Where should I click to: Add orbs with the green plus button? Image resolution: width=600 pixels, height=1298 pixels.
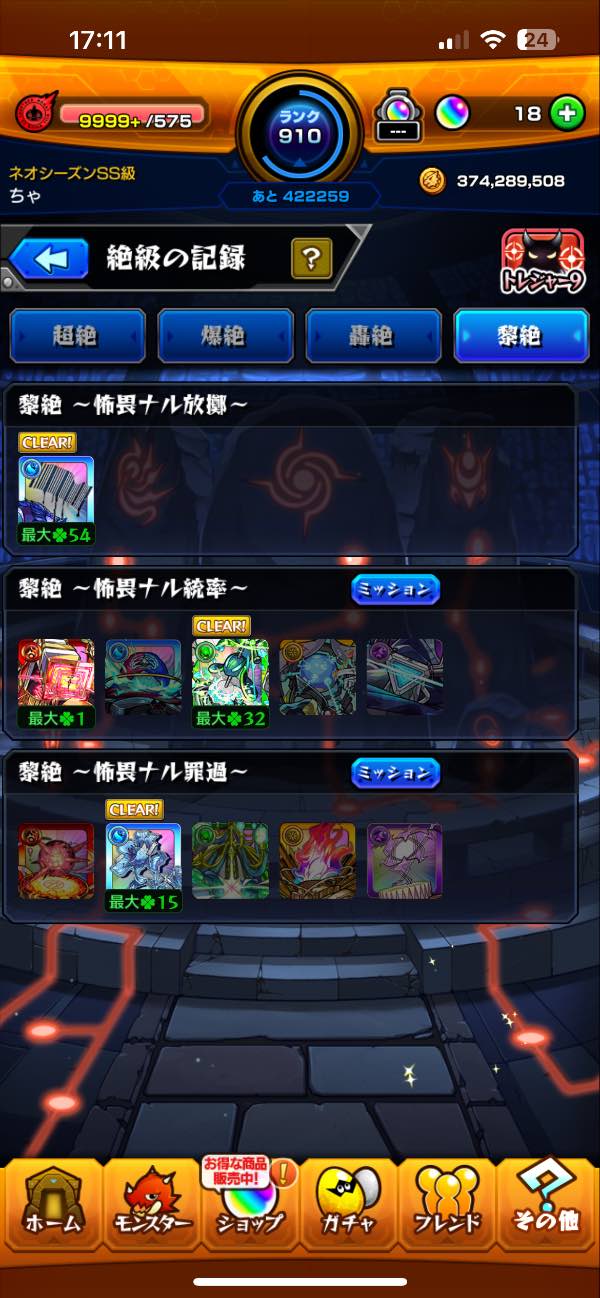[567, 114]
